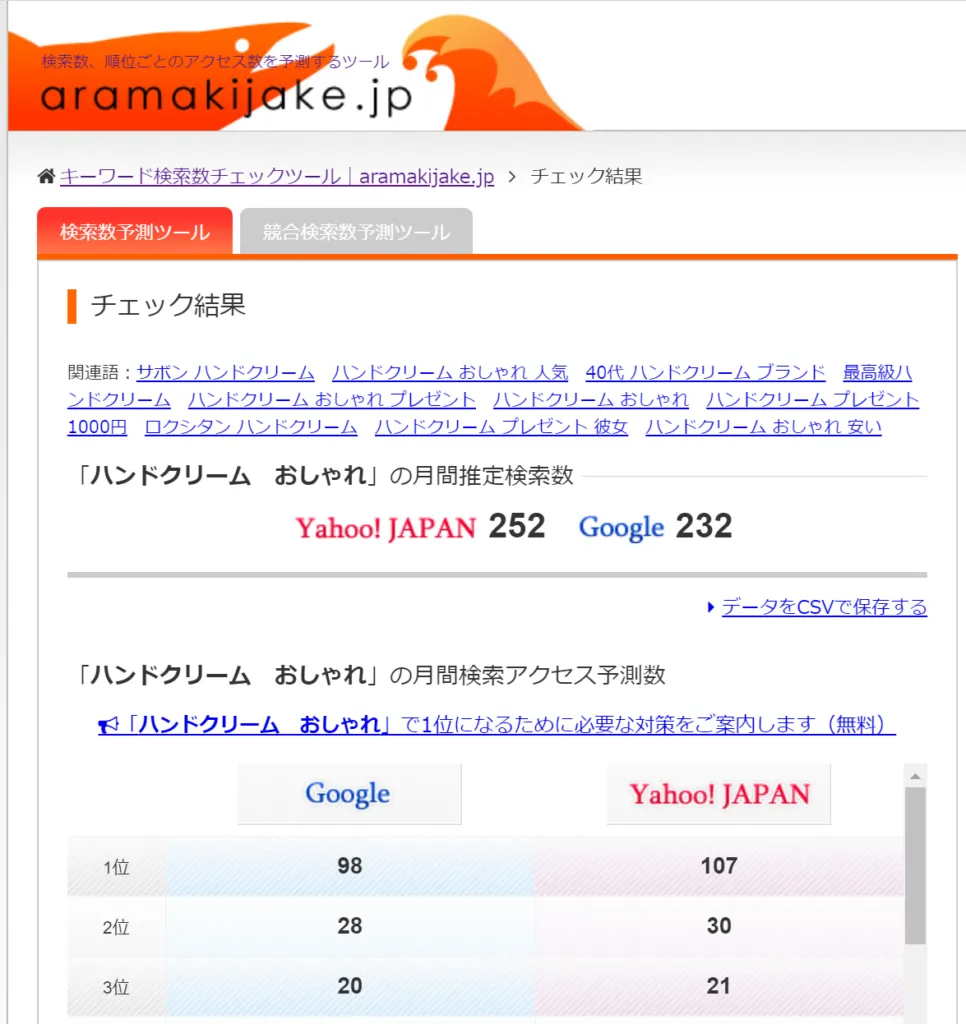Open the 1位になるために必要な対策 guidance link

pos(496,725)
